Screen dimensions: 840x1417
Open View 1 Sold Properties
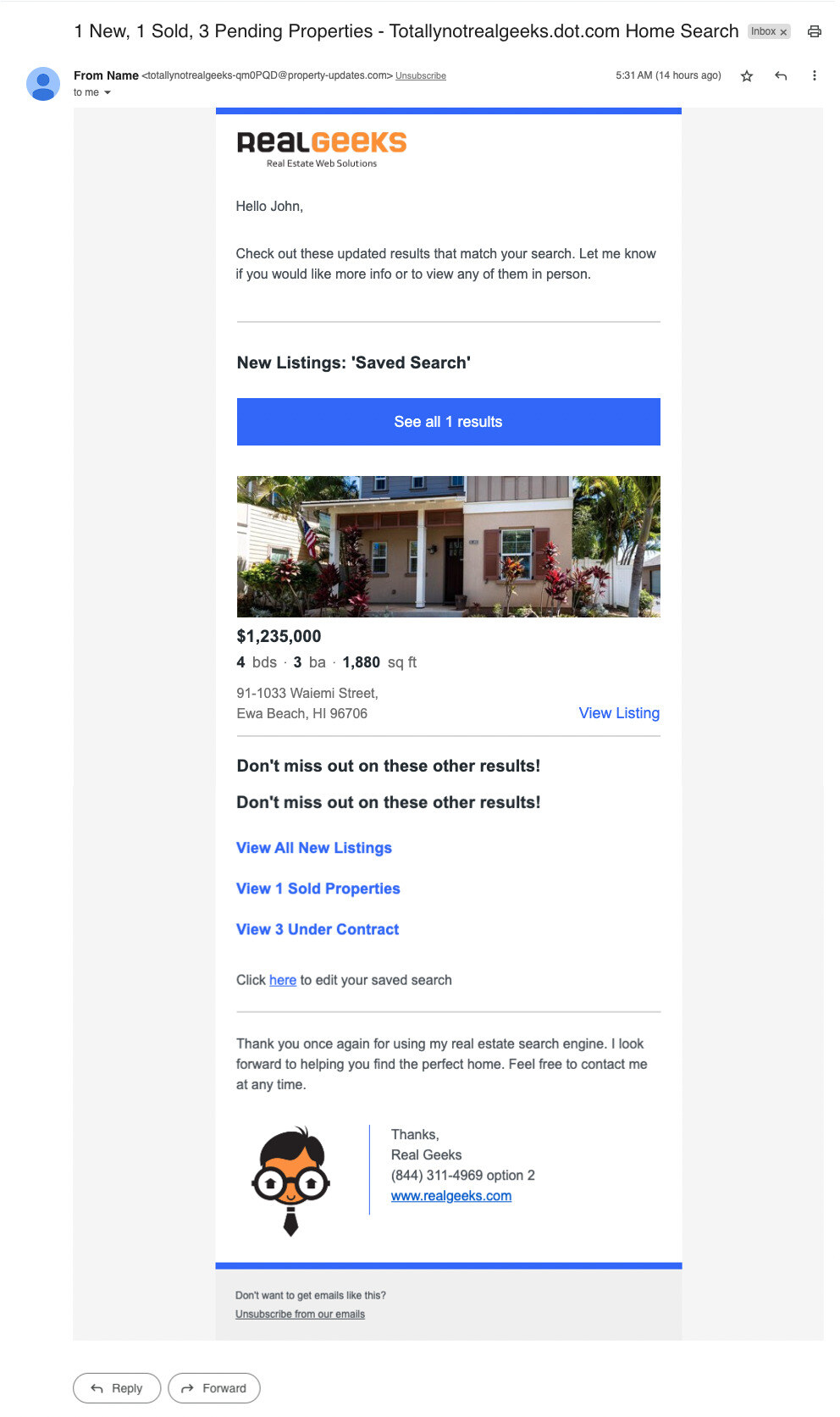[x=318, y=888]
